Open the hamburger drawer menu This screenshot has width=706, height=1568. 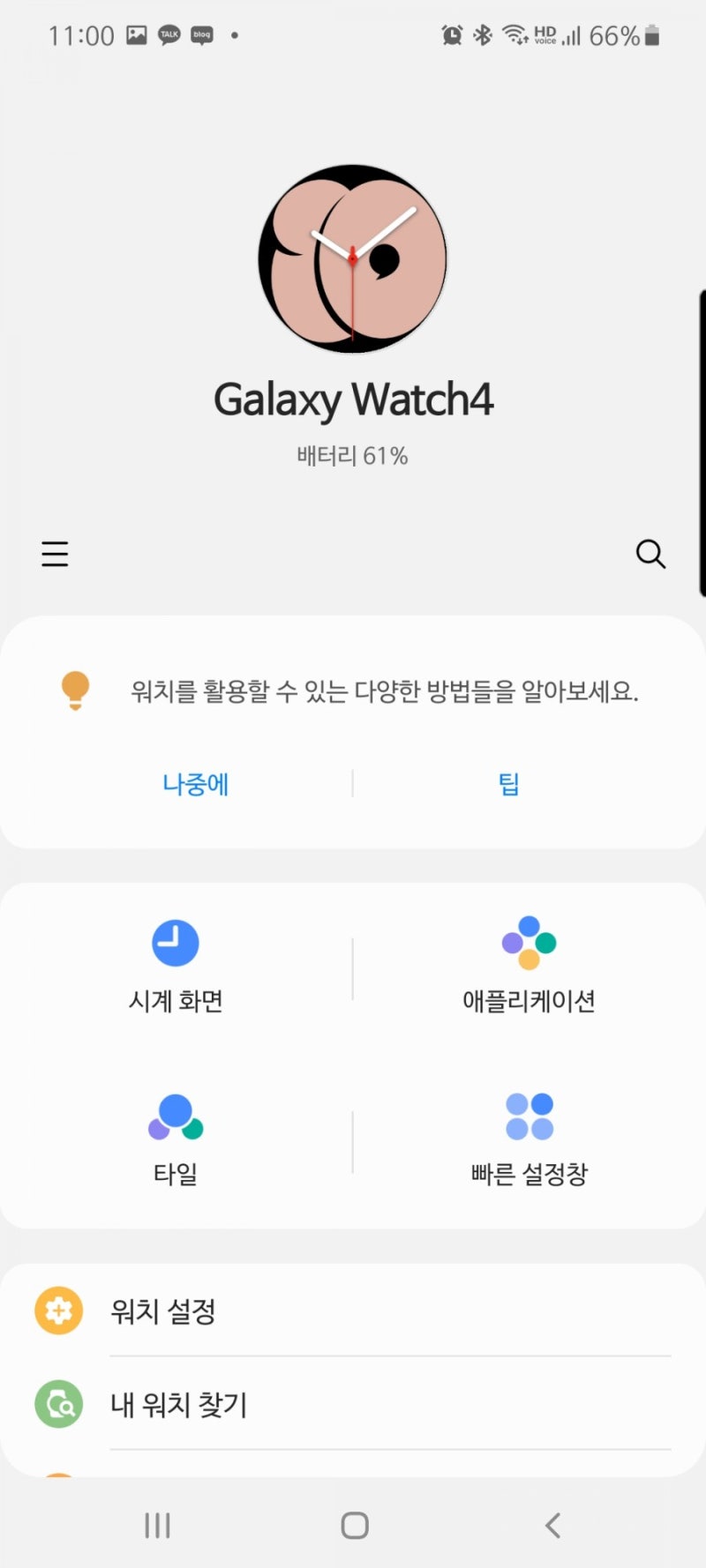point(55,554)
